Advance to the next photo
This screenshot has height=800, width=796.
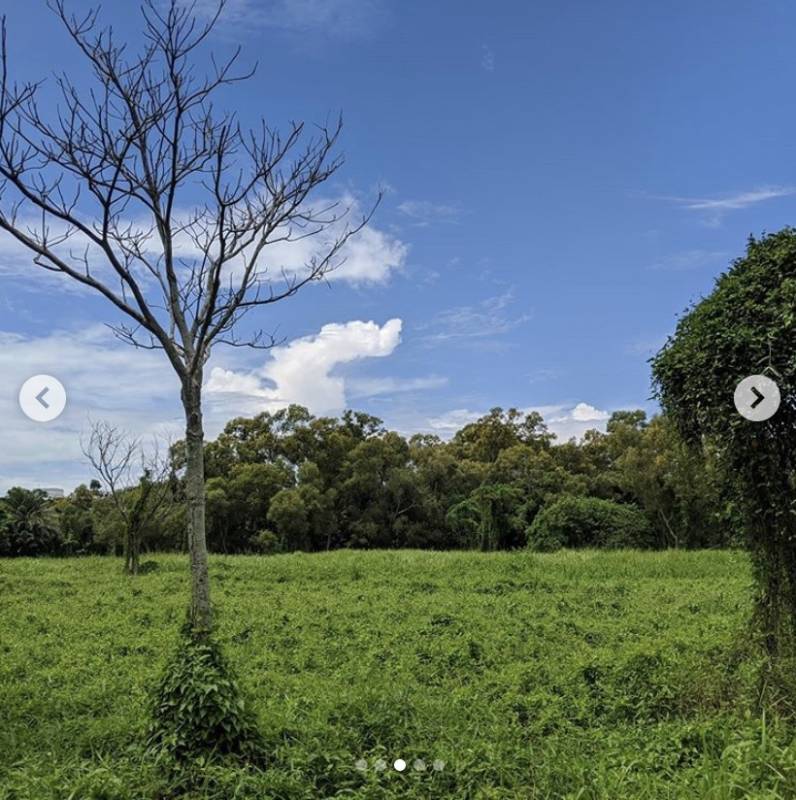coord(756,398)
